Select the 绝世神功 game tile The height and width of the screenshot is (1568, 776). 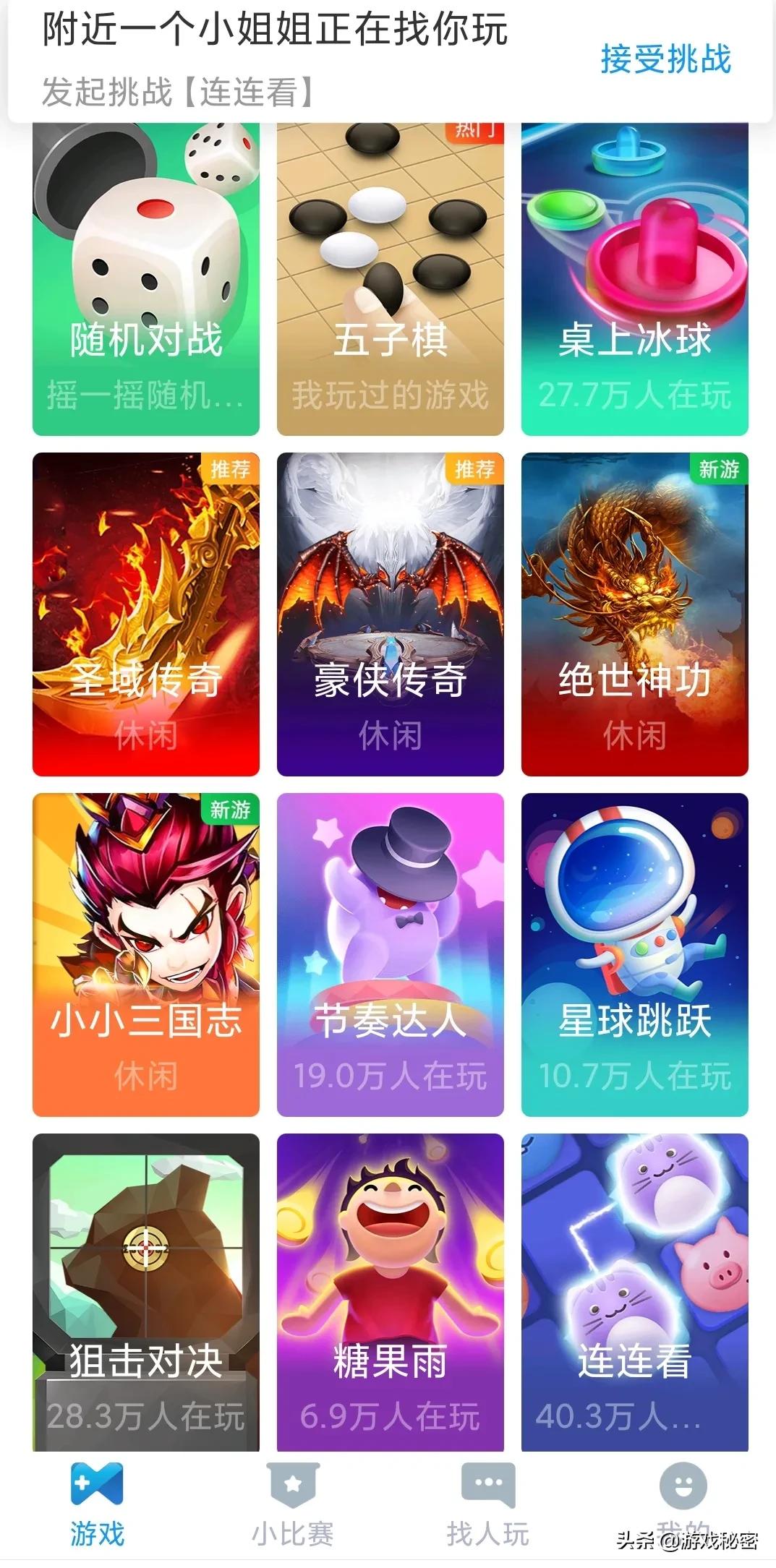634,613
